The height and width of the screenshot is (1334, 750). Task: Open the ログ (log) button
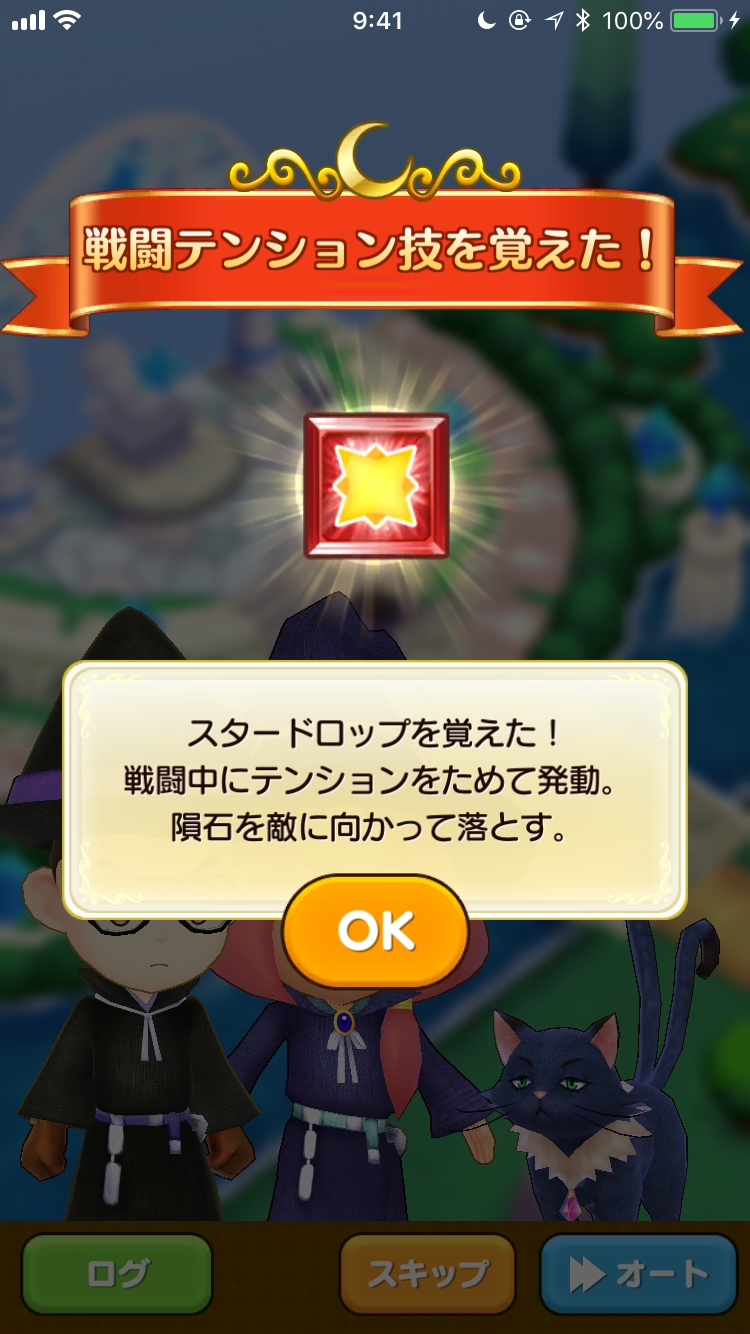[117, 1274]
